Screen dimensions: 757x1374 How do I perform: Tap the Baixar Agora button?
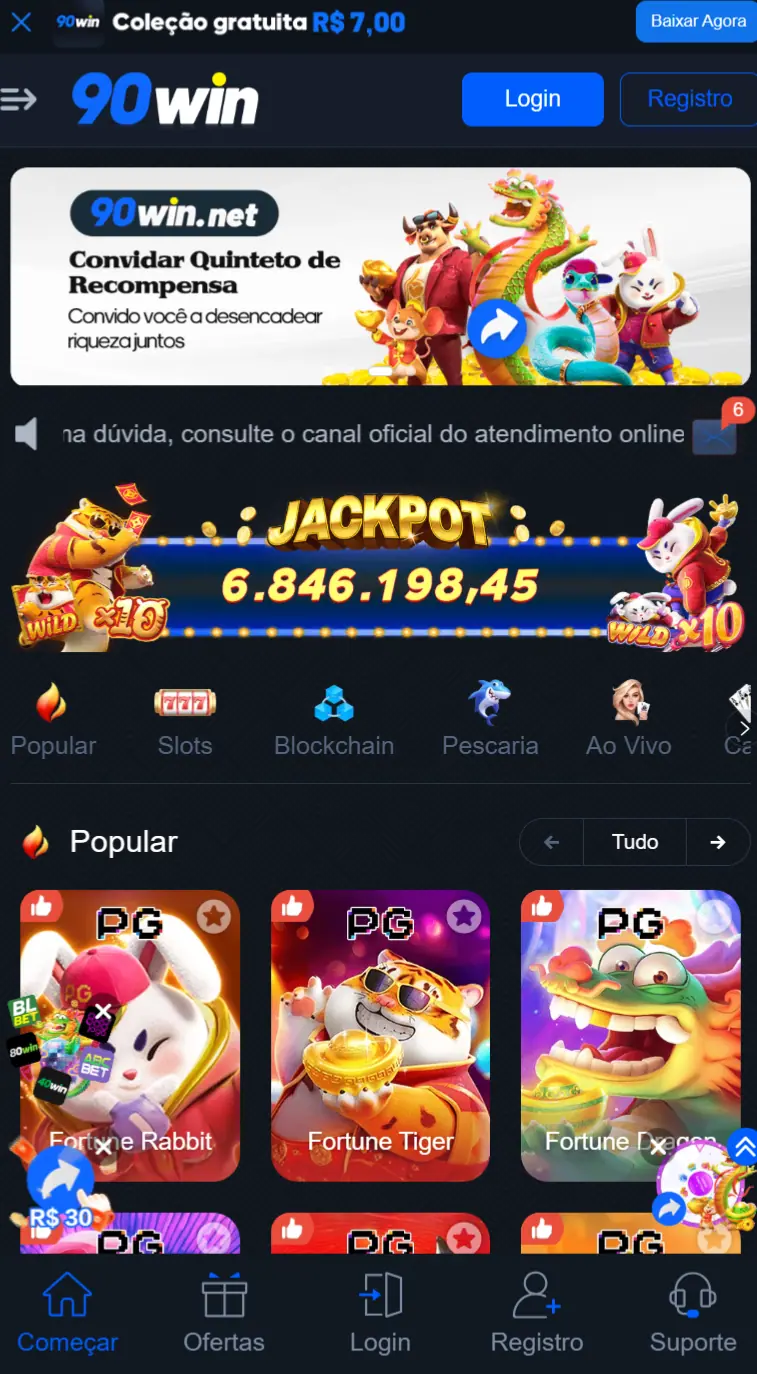pos(697,21)
